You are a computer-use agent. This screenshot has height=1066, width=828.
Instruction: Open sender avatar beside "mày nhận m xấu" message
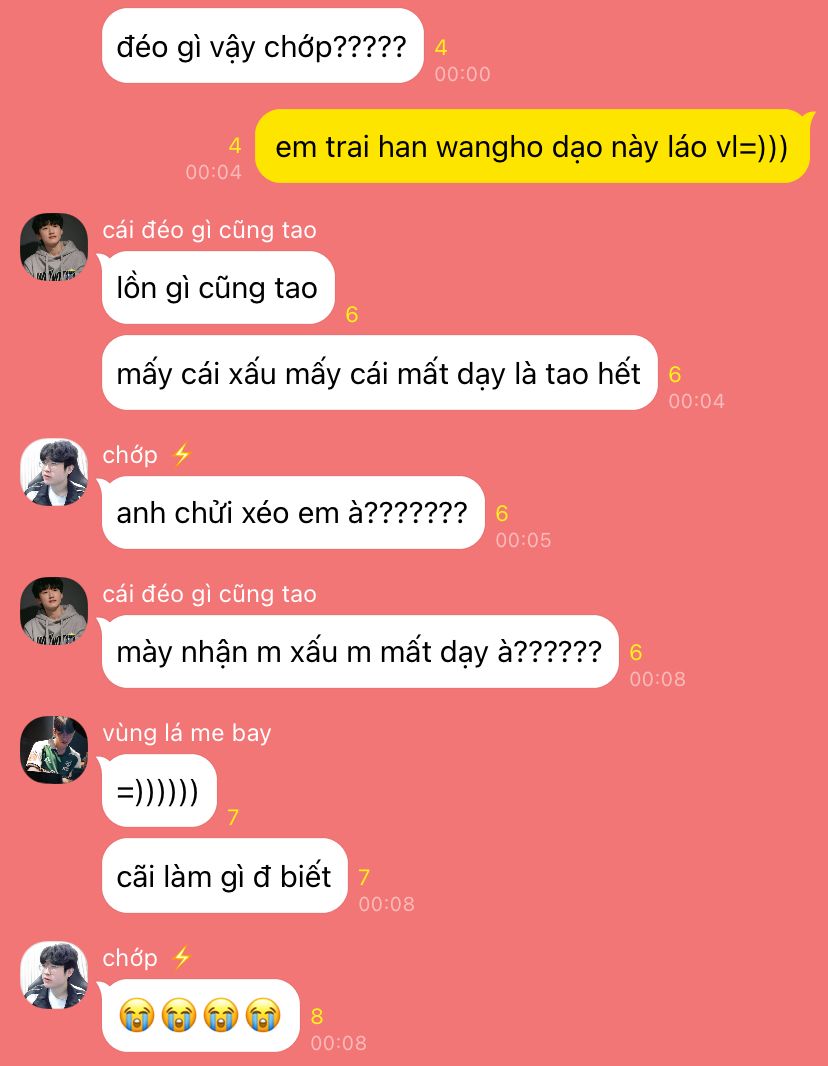tap(54, 611)
